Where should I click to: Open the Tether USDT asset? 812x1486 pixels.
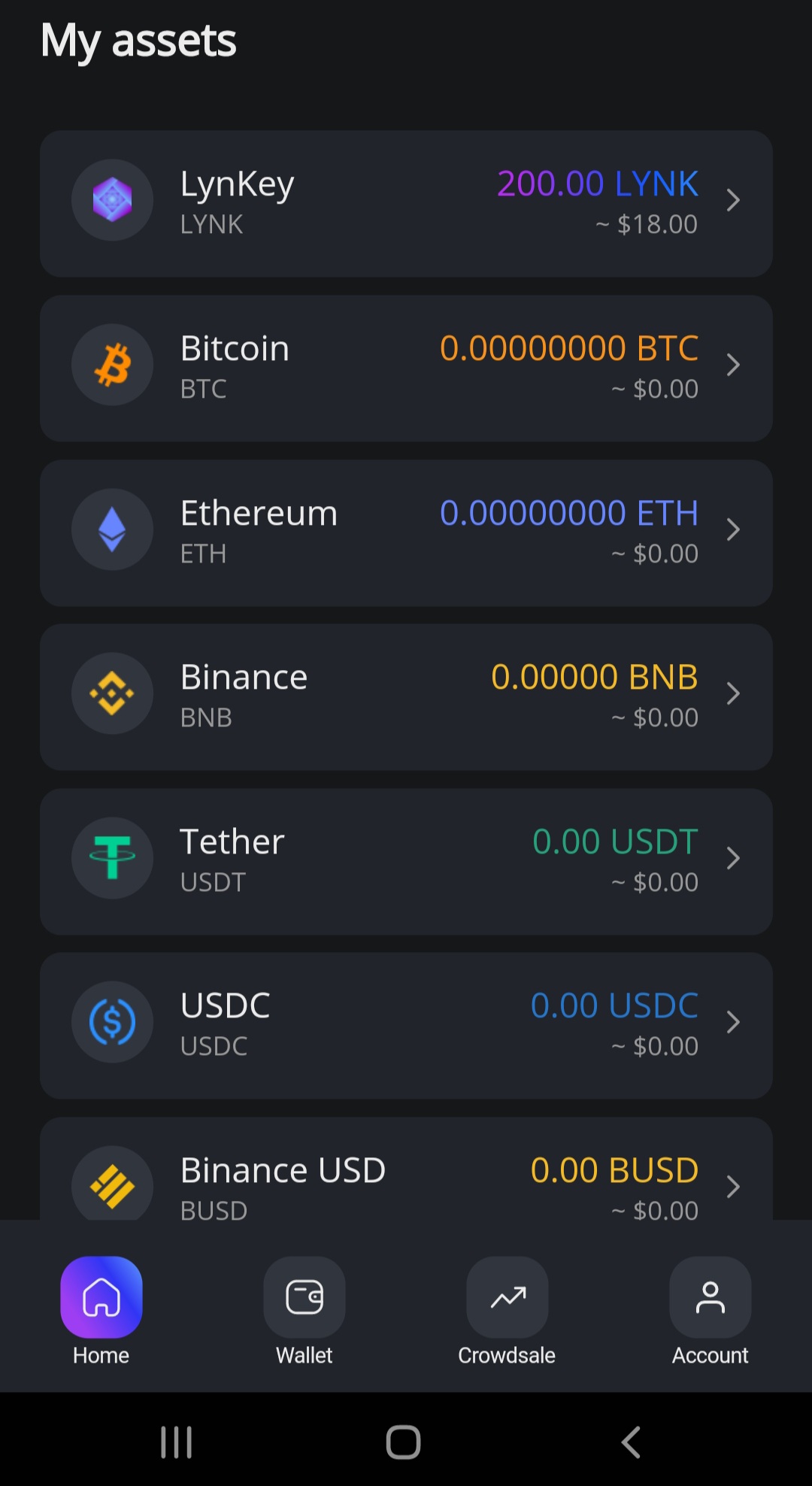coord(406,862)
